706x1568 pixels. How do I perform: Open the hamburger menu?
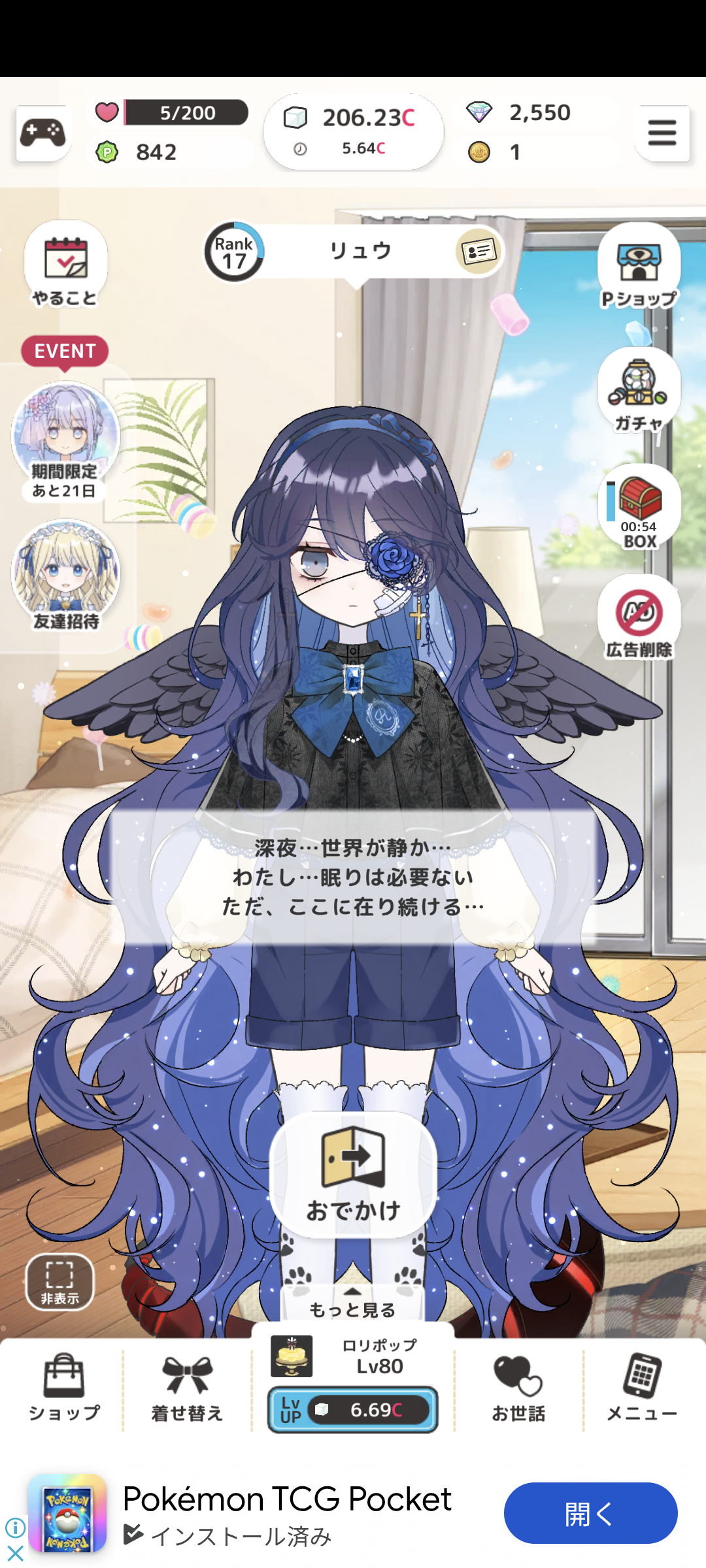pos(662,133)
